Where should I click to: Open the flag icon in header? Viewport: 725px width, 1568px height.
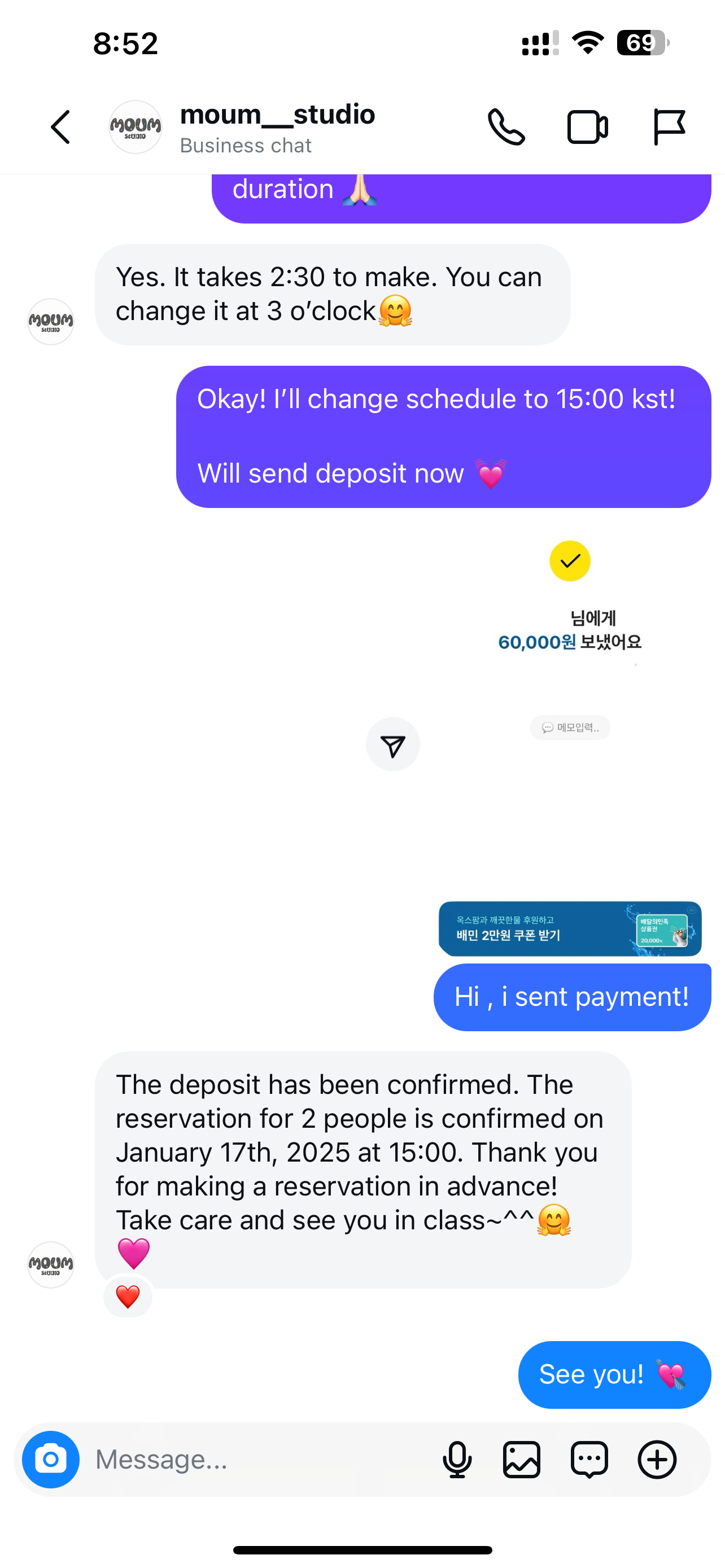669,127
